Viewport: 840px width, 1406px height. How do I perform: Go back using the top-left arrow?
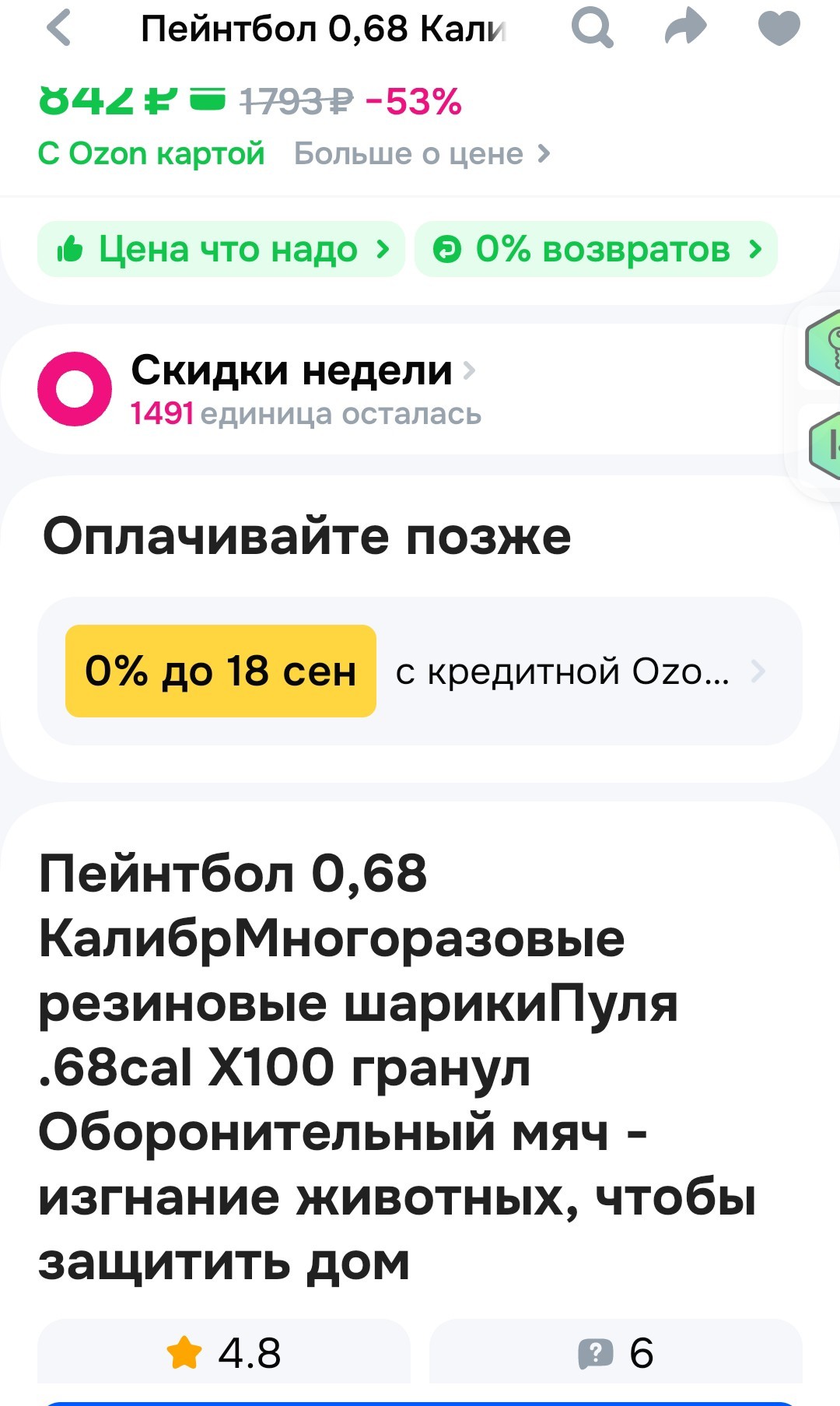coord(59,29)
